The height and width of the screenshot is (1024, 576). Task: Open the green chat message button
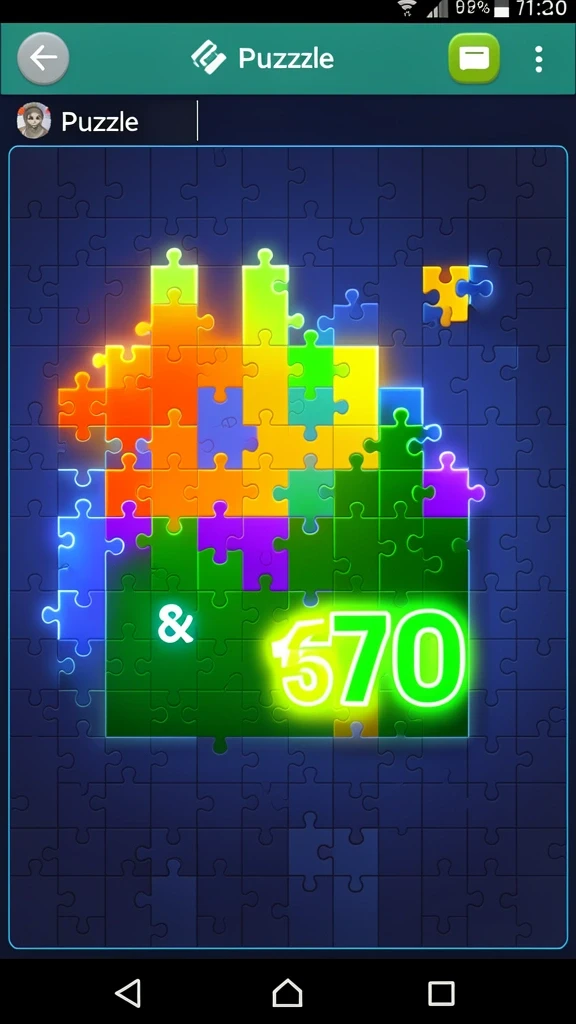pos(474,59)
